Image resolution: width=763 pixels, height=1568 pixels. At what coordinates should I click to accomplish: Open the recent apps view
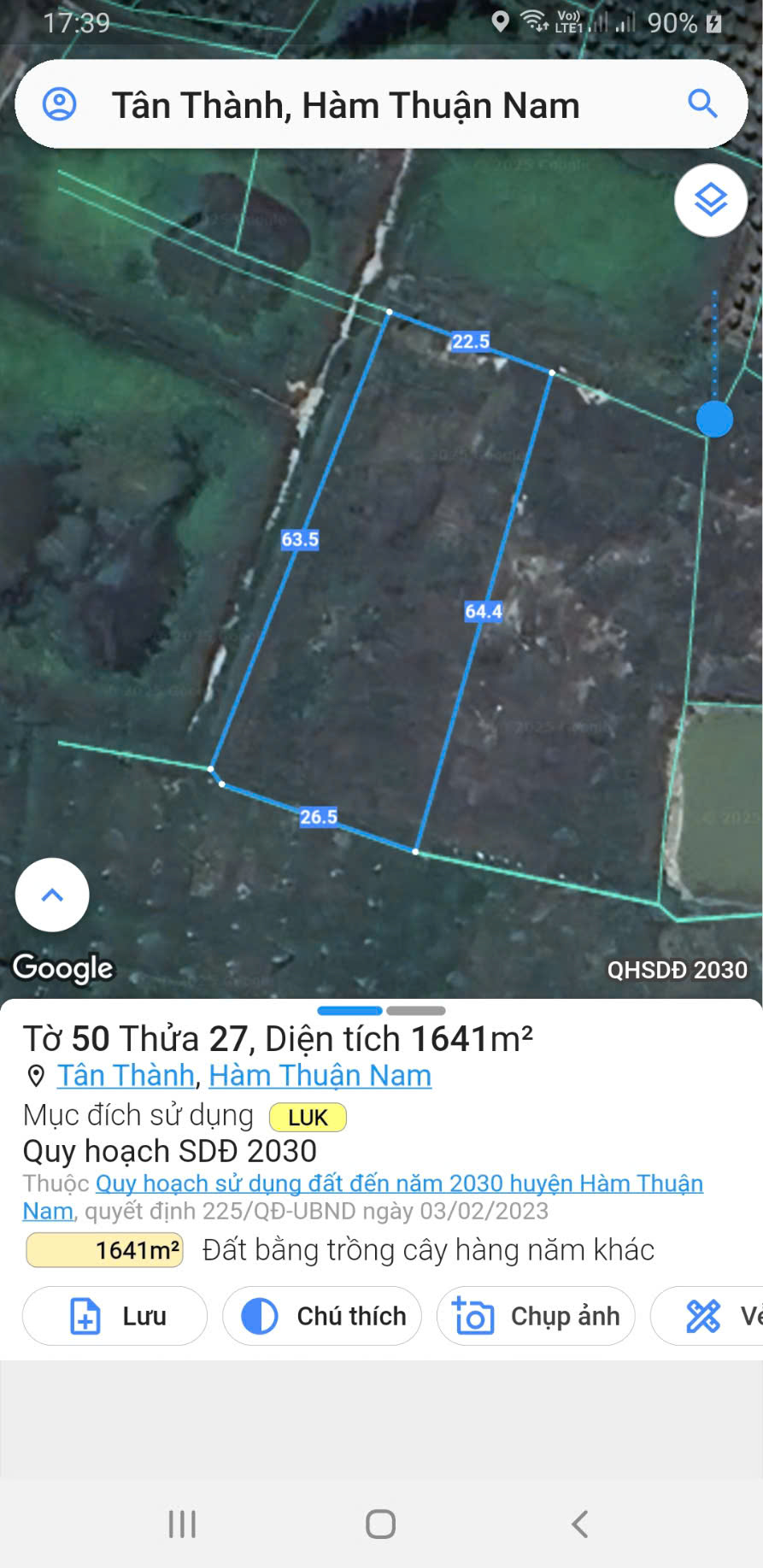tap(182, 1524)
